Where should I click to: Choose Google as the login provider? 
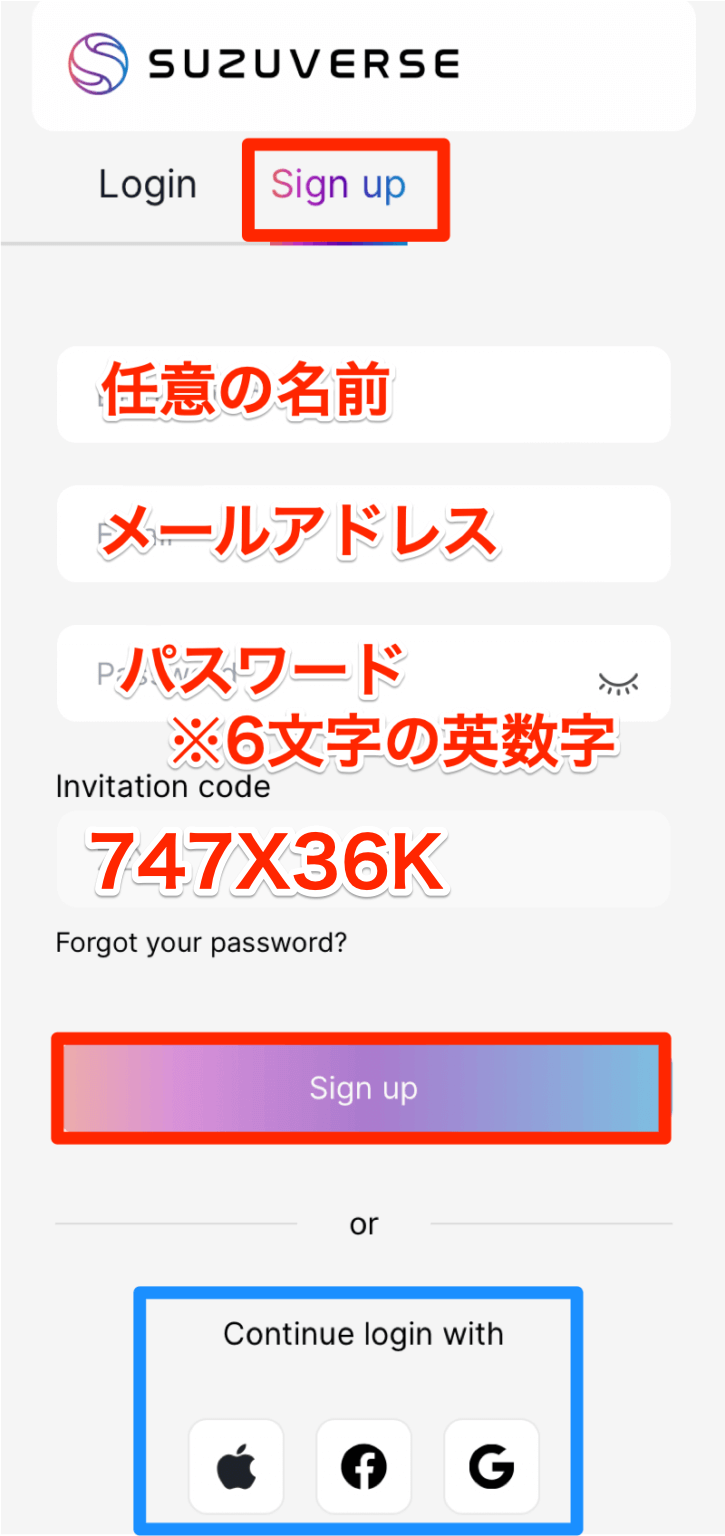[491, 1466]
